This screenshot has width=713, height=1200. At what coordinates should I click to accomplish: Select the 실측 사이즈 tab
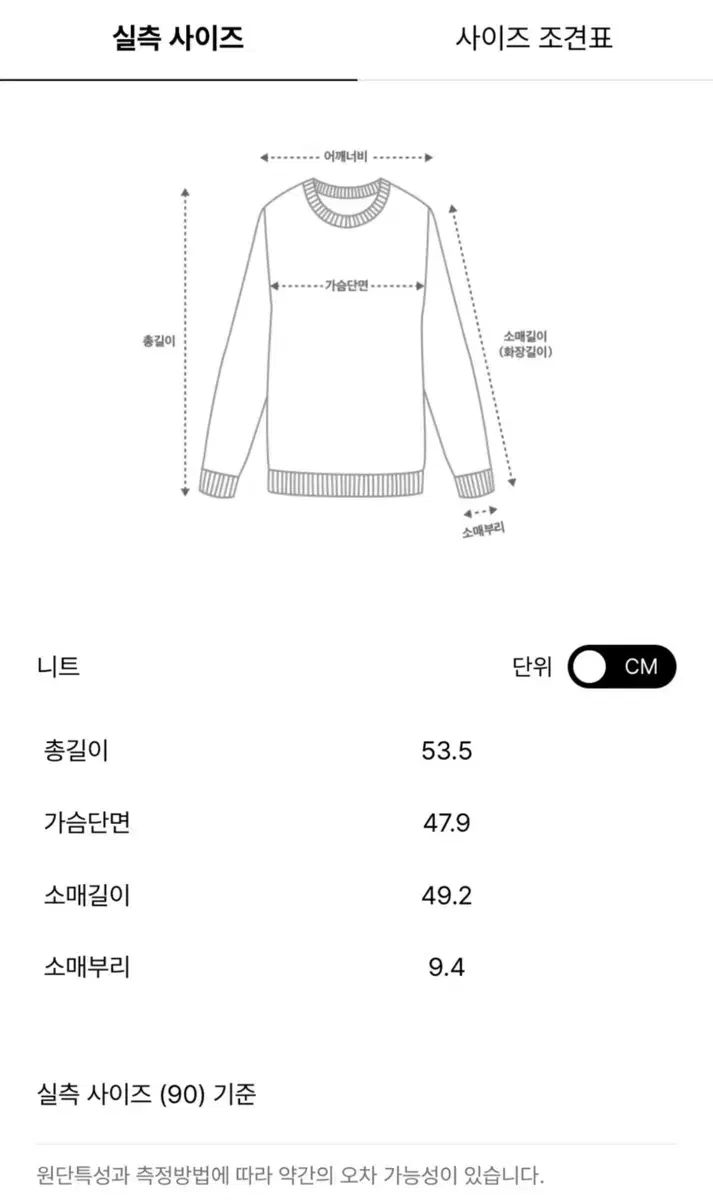tap(178, 39)
